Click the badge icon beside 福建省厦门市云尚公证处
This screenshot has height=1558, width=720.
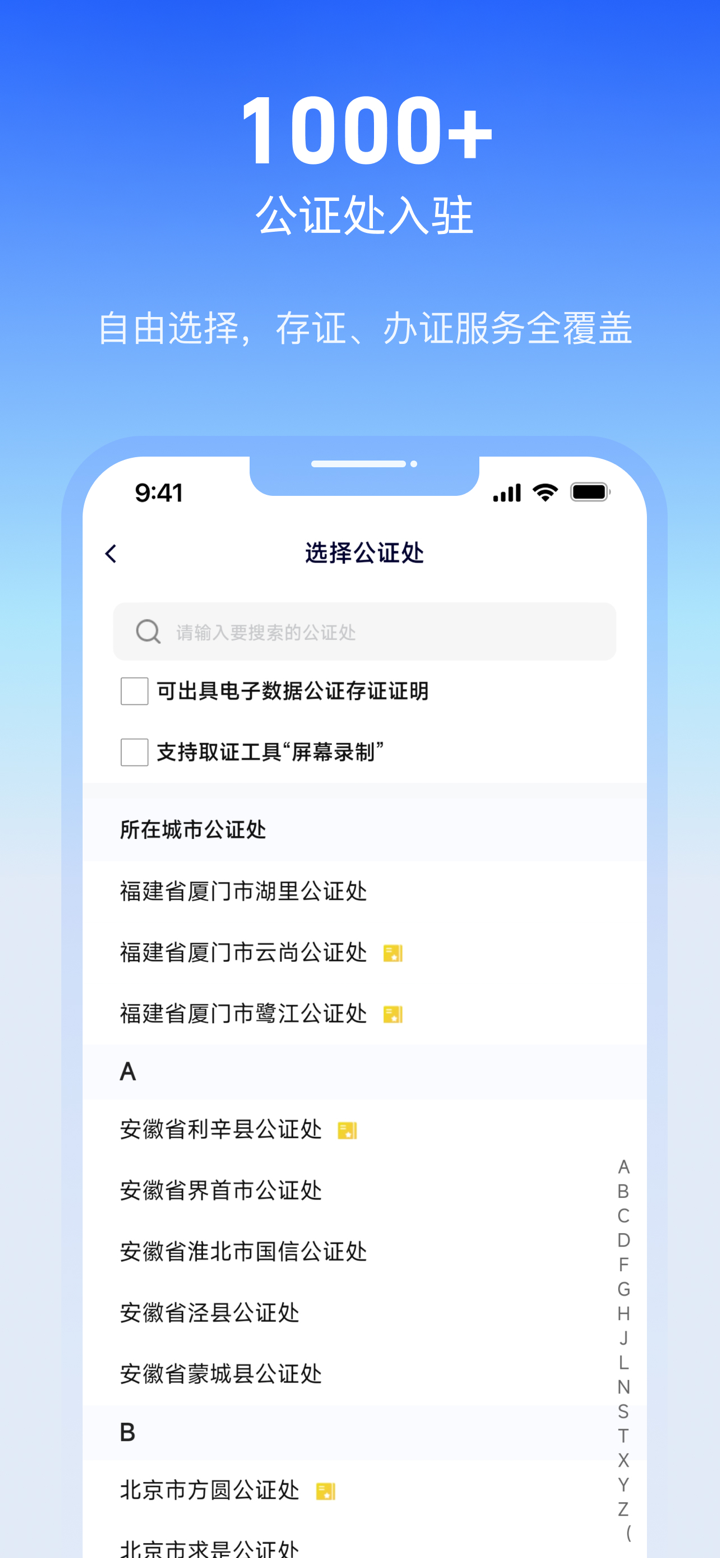(393, 953)
